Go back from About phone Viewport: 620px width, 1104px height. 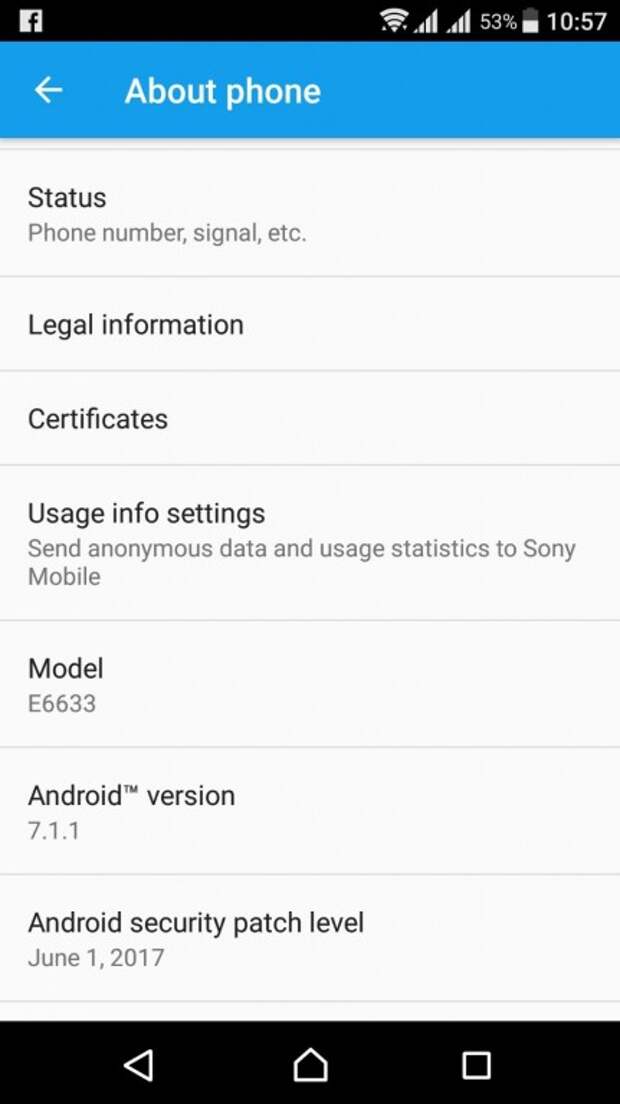(49, 90)
